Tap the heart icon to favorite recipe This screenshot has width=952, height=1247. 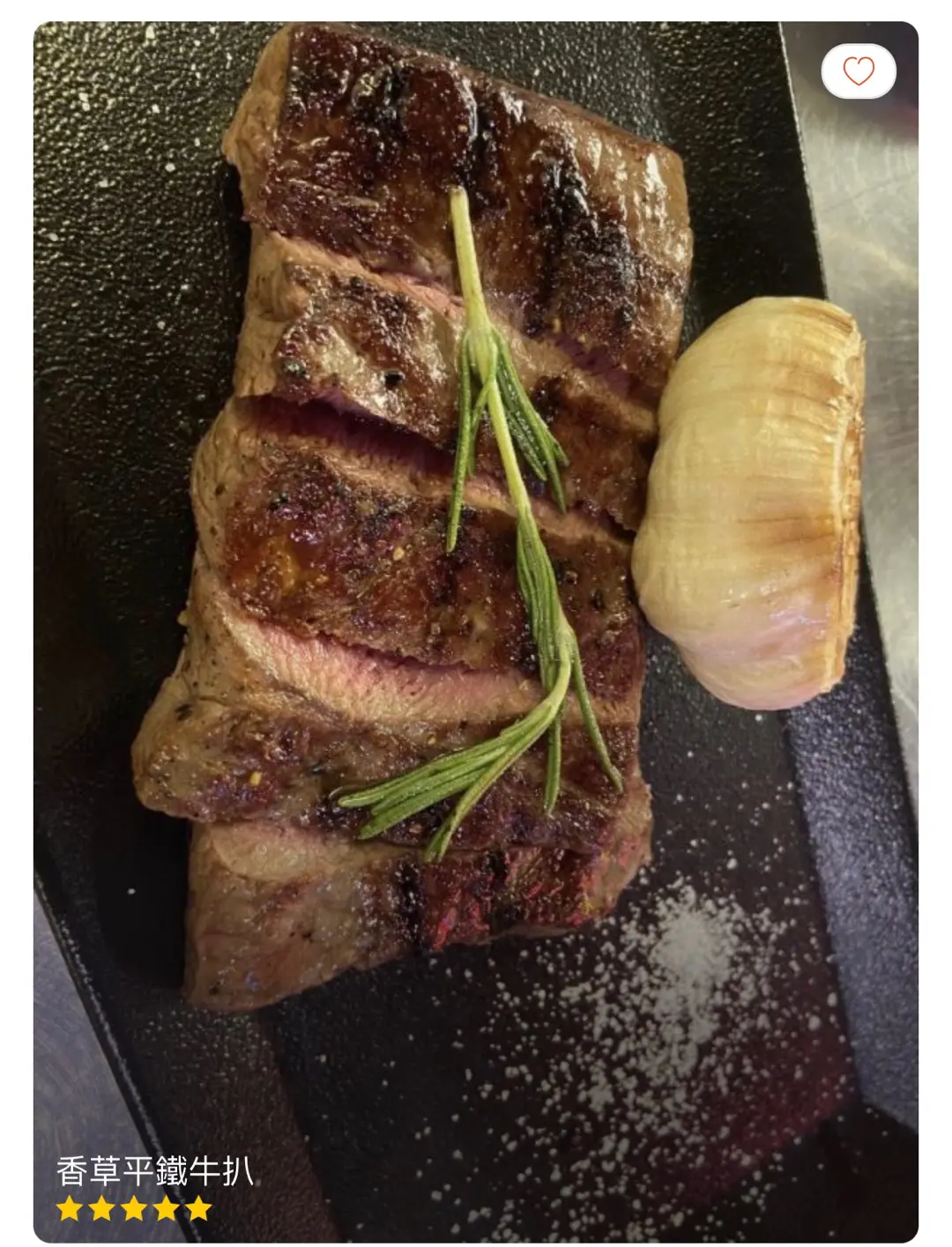pos(858,71)
